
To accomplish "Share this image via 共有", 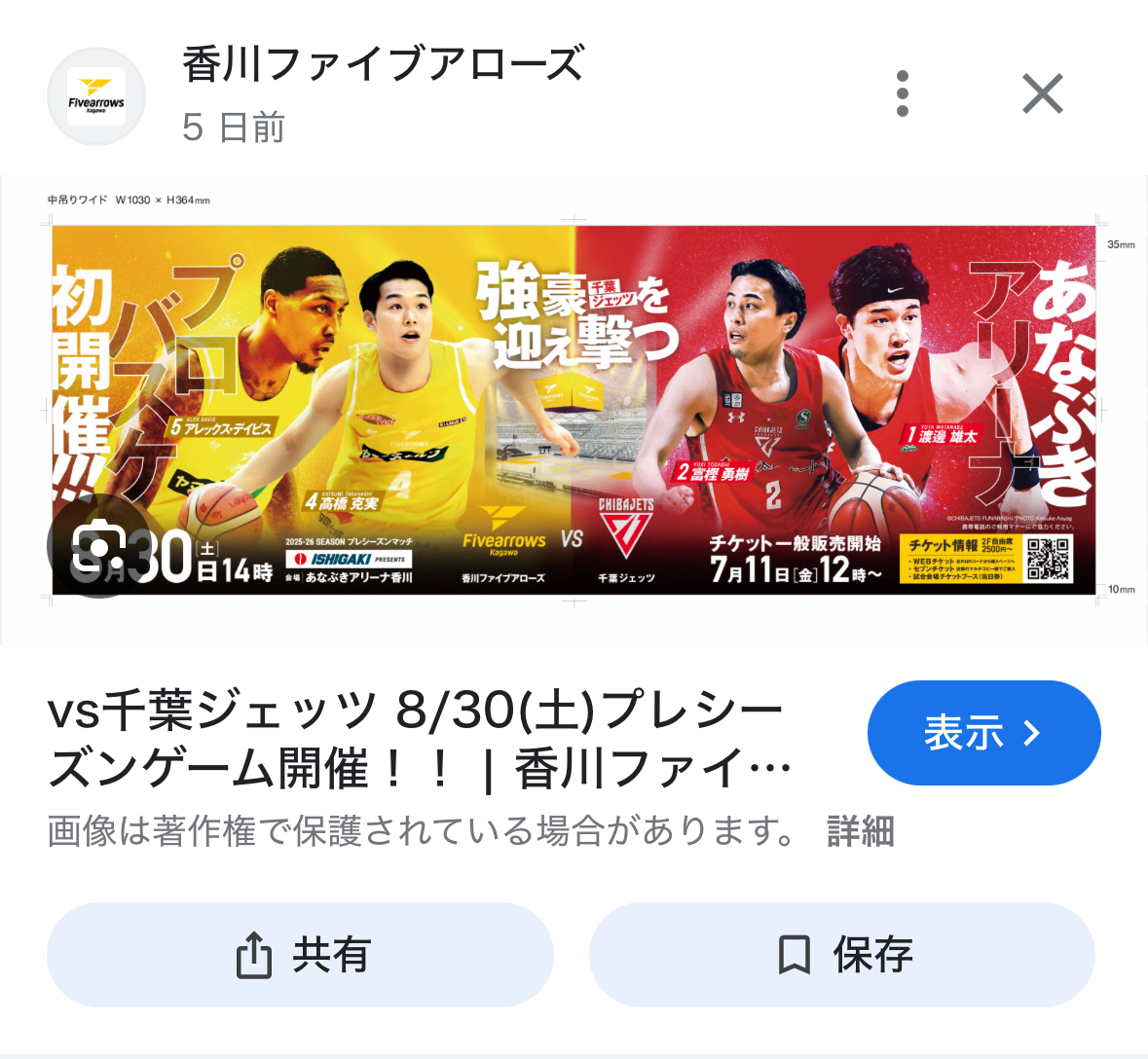I will [300, 955].
